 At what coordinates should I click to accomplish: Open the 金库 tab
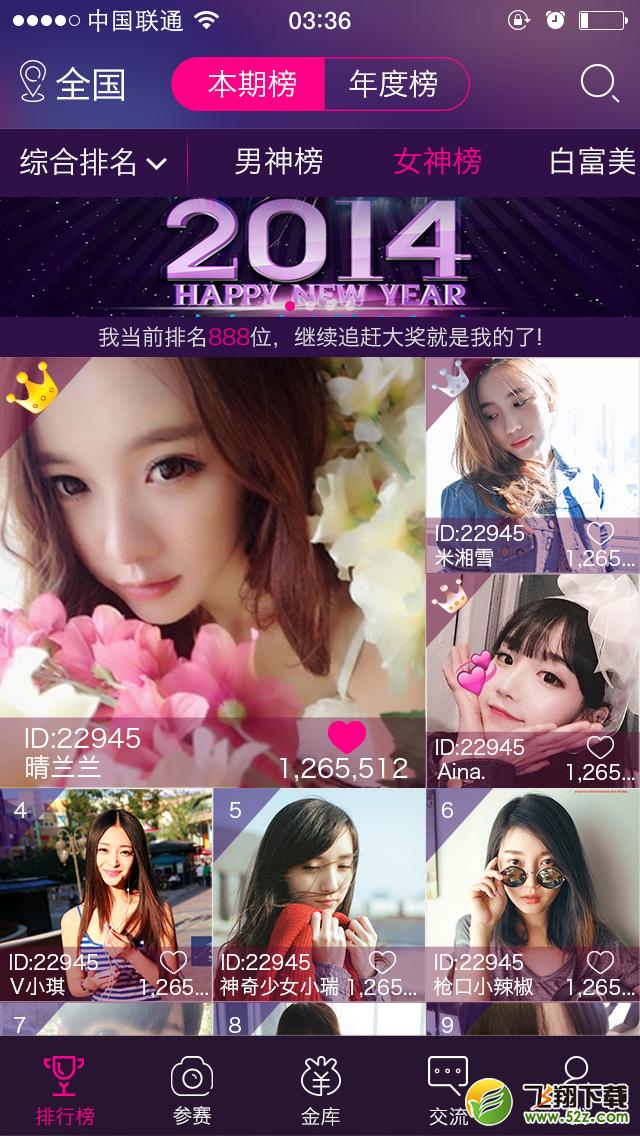pyautogui.click(x=320, y=1090)
